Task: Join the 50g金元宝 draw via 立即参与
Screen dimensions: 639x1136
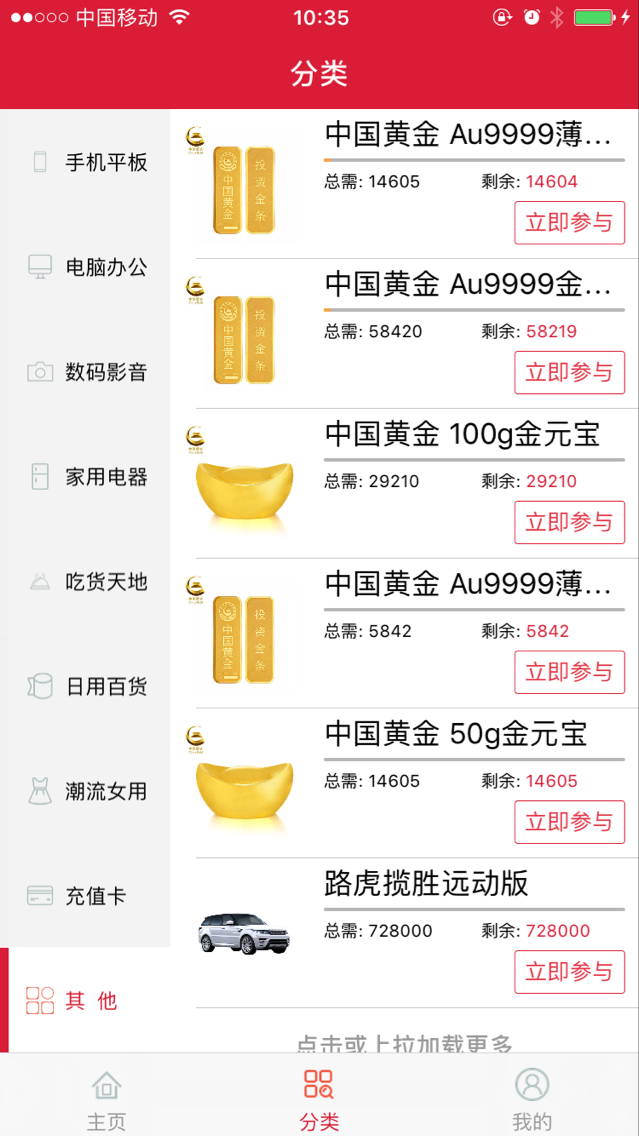Action: [x=569, y=822]
